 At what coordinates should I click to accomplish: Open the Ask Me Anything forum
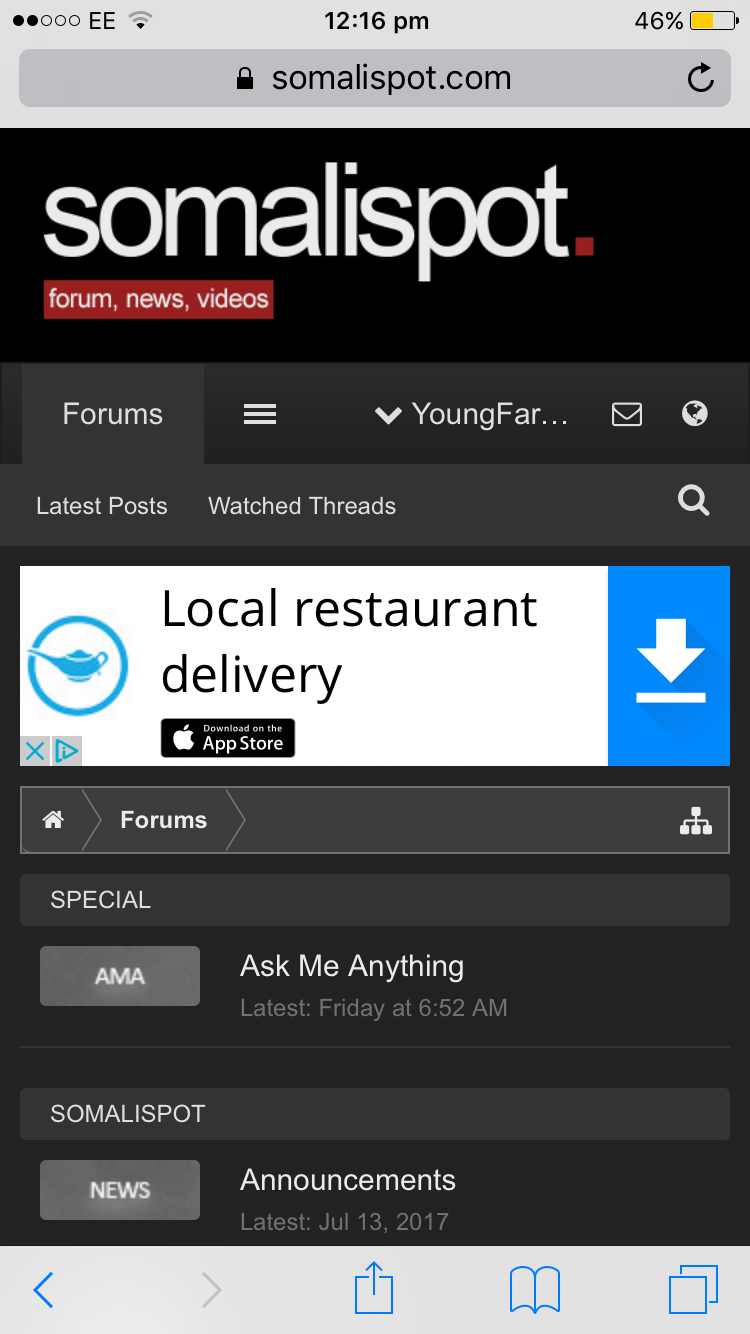352,966
